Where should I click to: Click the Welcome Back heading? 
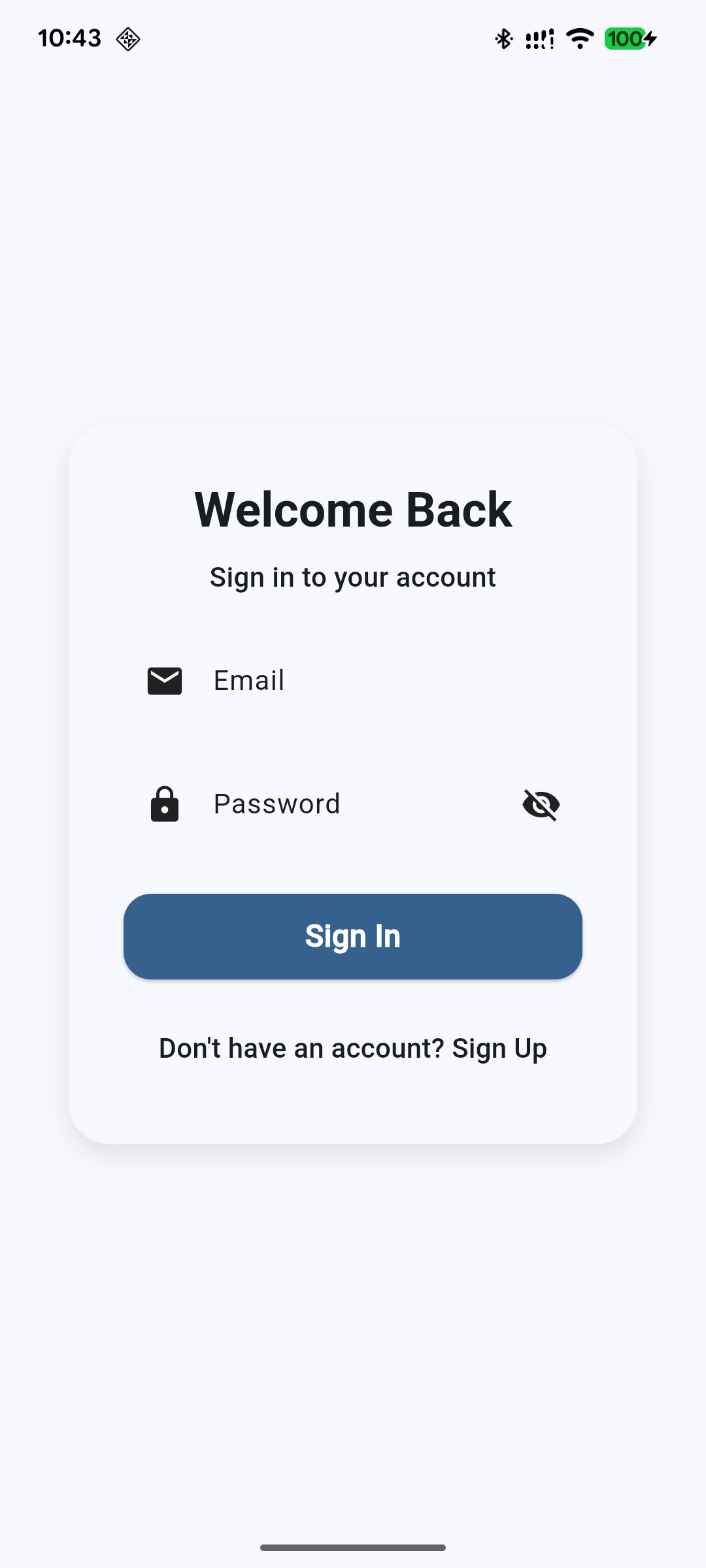coord(352,510)
